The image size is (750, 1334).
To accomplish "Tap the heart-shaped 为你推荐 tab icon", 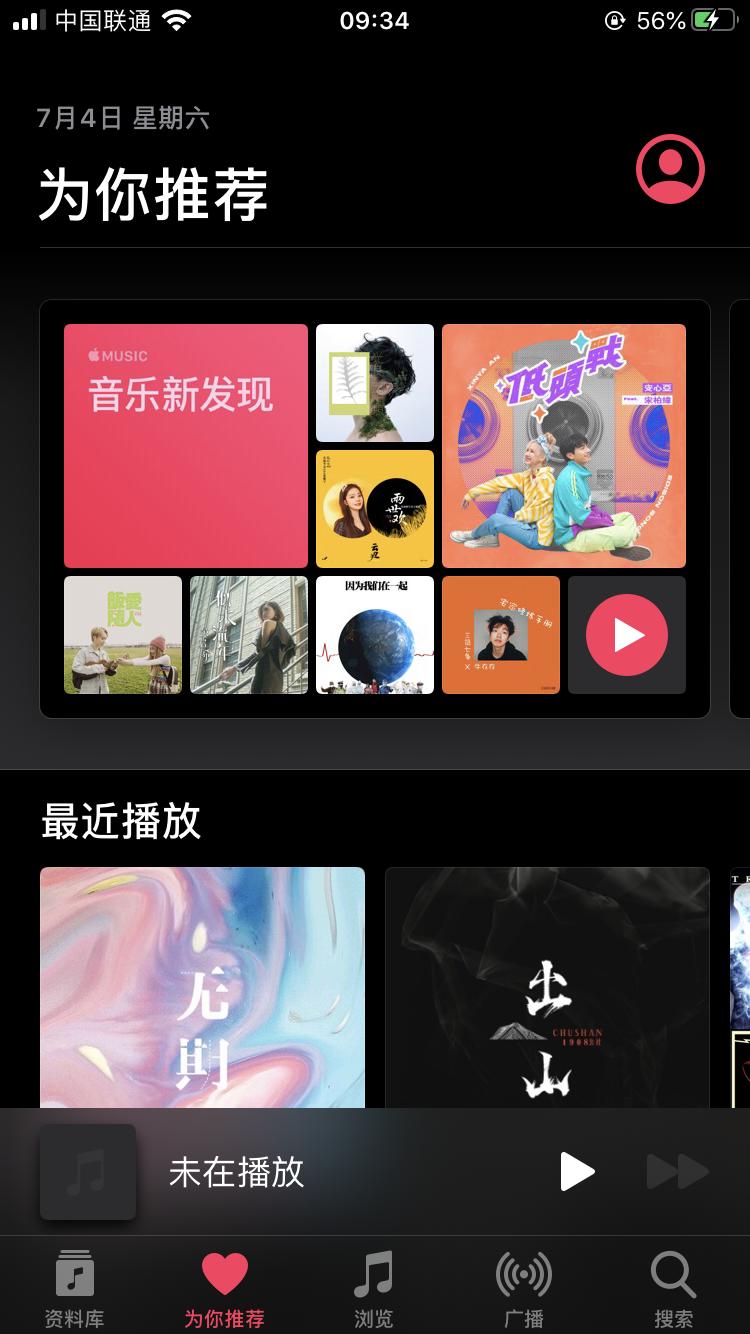I will 225,1275.
